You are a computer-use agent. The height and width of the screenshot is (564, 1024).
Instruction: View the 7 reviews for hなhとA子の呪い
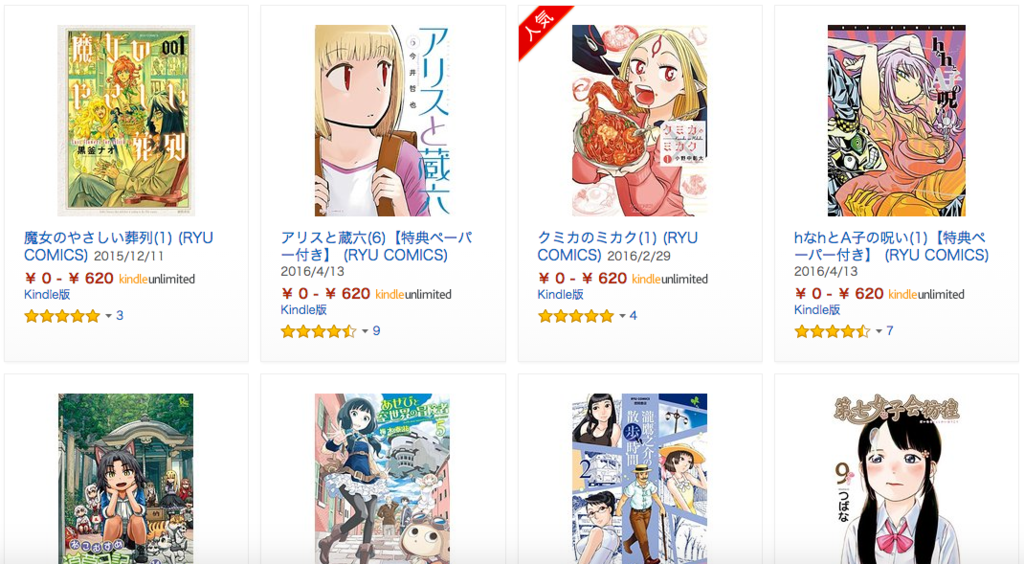[889, 331]
